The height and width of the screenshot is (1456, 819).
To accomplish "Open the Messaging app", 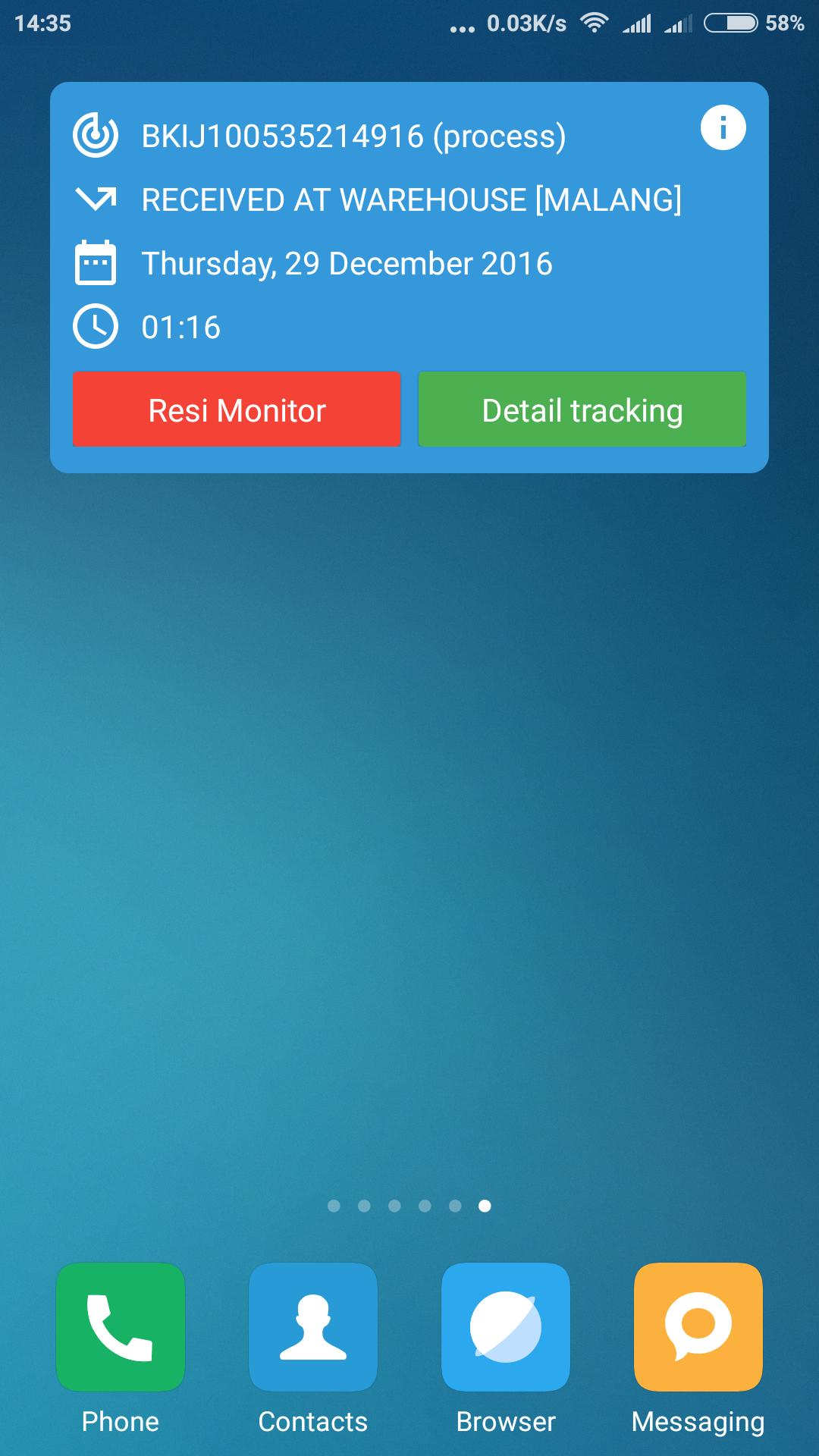I will click(x=698, y=1327).
